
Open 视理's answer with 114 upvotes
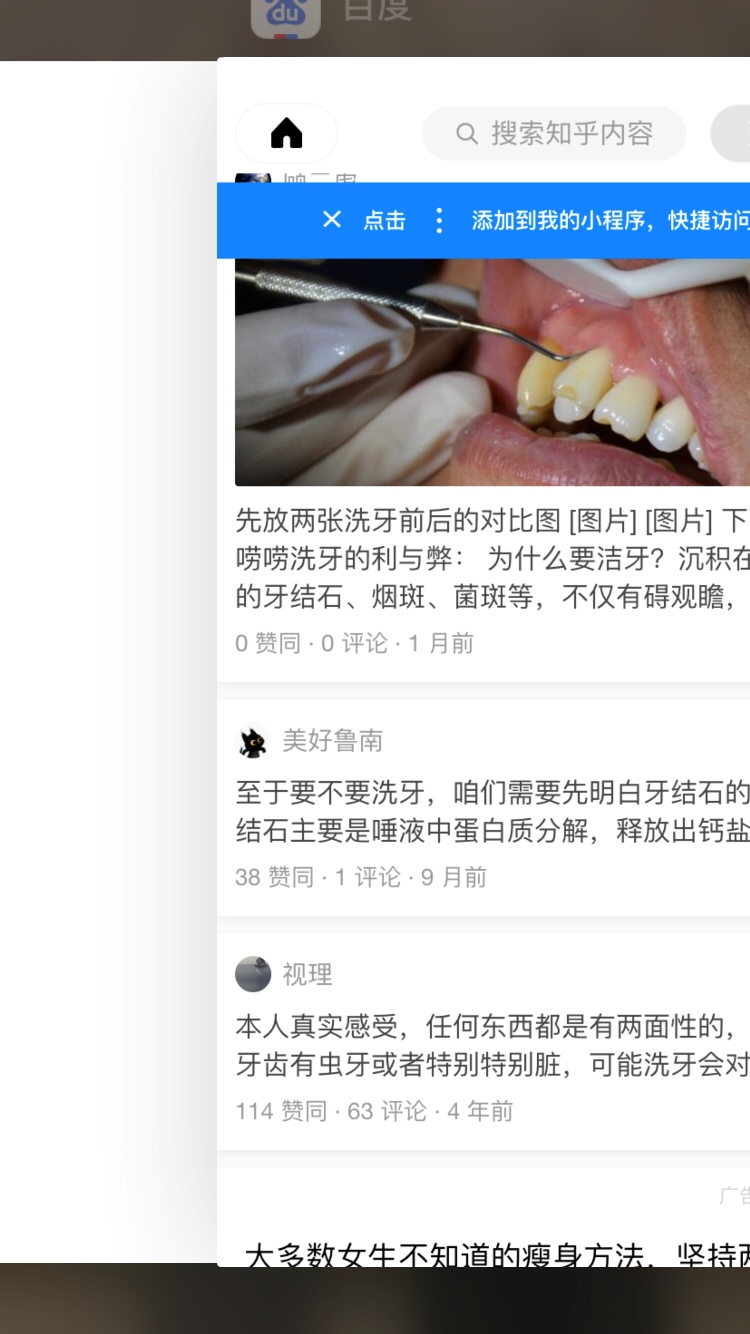point(492,1045)
